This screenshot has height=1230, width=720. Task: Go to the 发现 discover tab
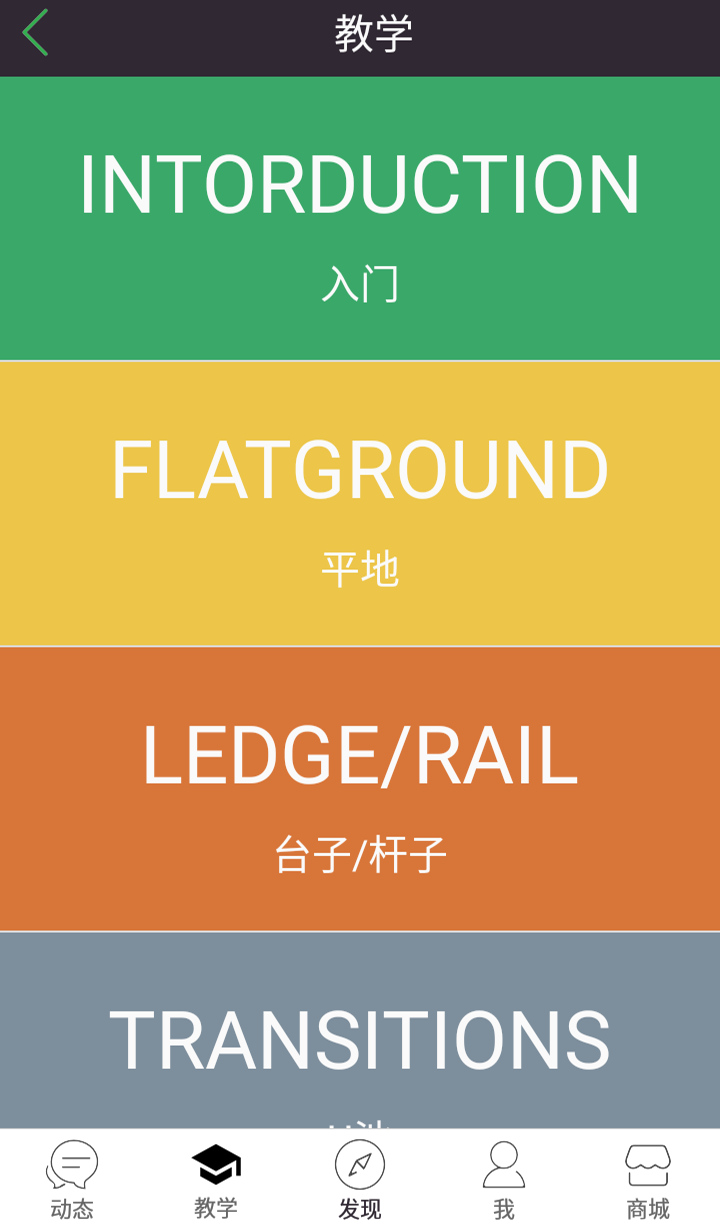coord(360,1180)
